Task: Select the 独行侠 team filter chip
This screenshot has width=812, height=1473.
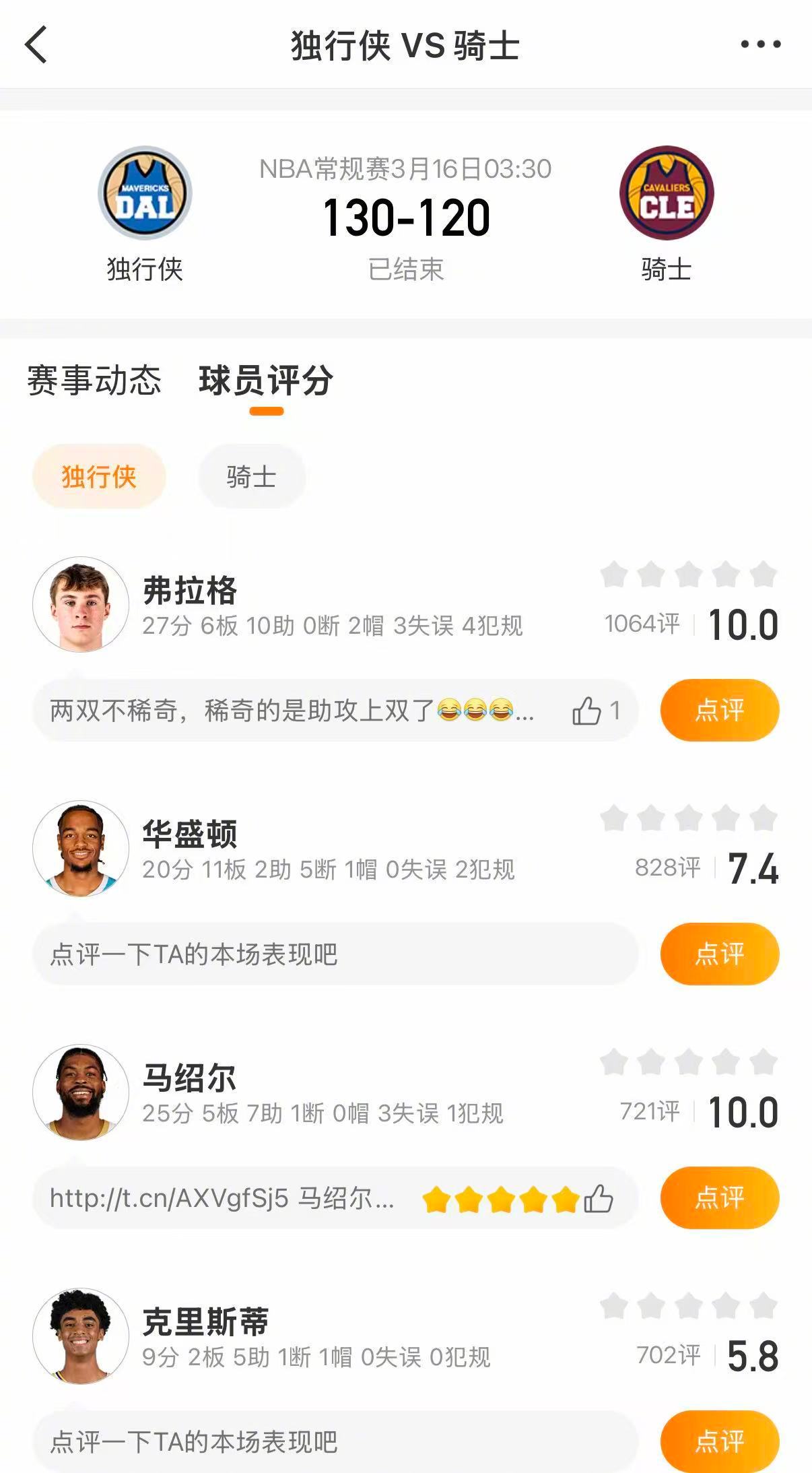Action: coord(98,476)
